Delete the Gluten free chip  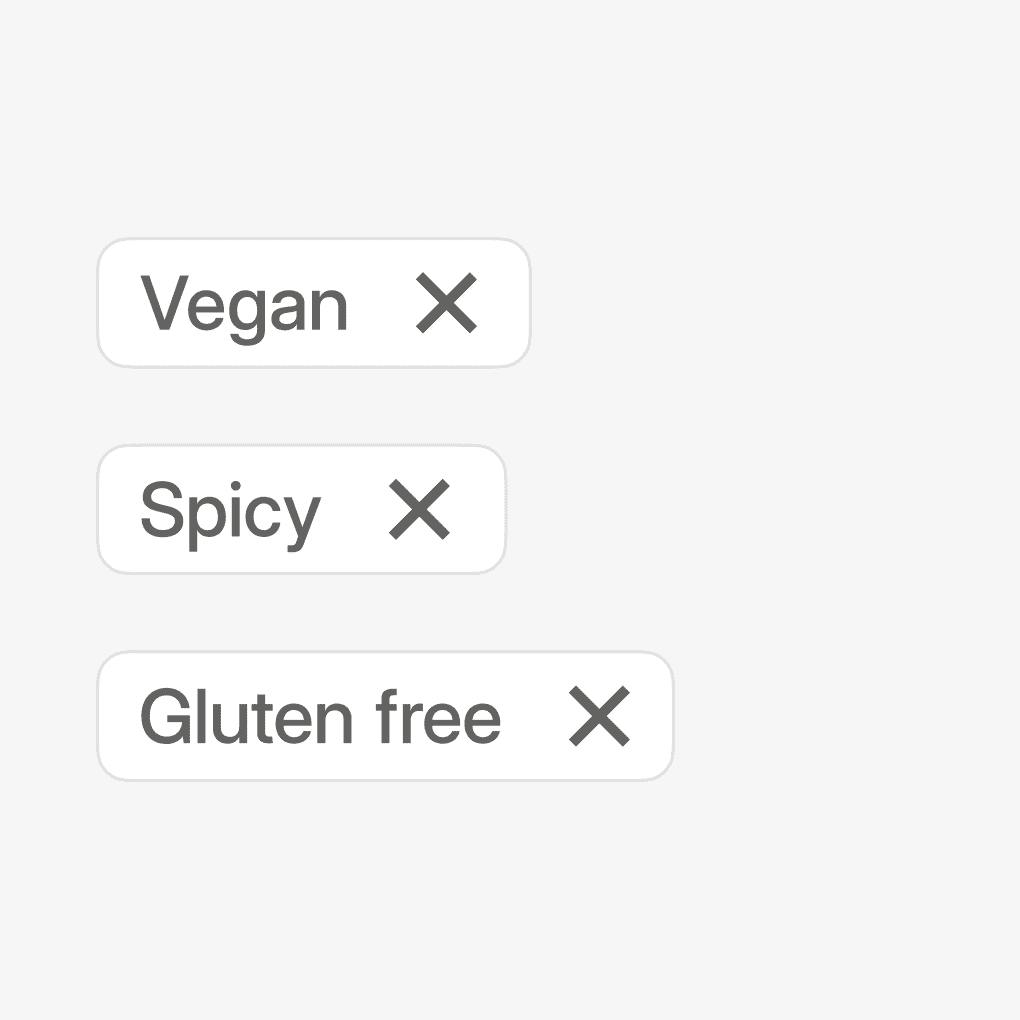599,716
